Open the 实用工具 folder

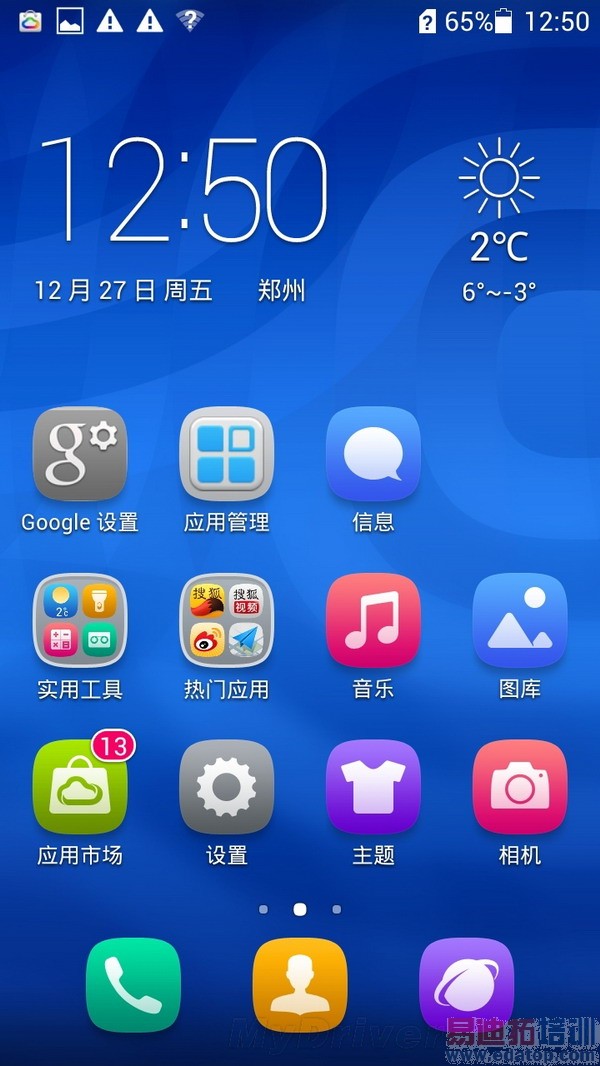pyautogui.click(x=80, y=621)
